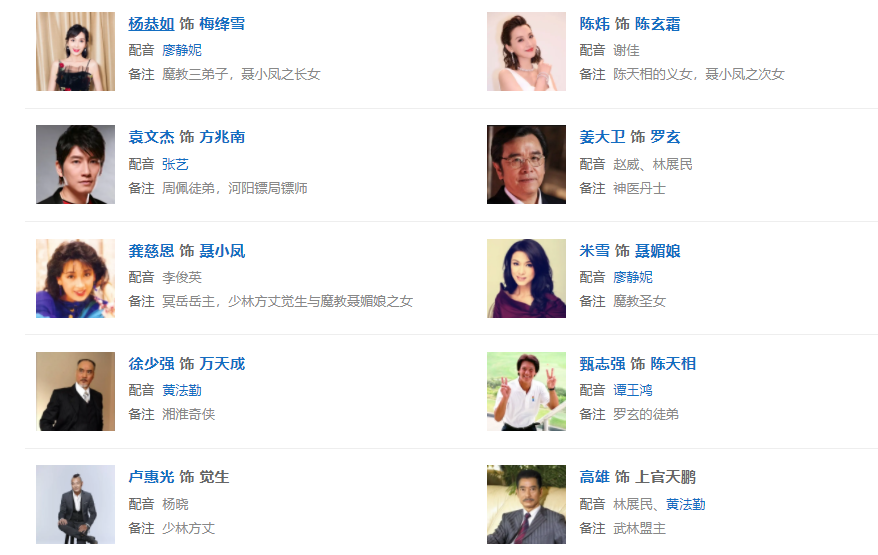The height and width of the screenshot is (555, 878).
Task: Tap voice actor 张艺 link
Action: (x=175, y=164)
